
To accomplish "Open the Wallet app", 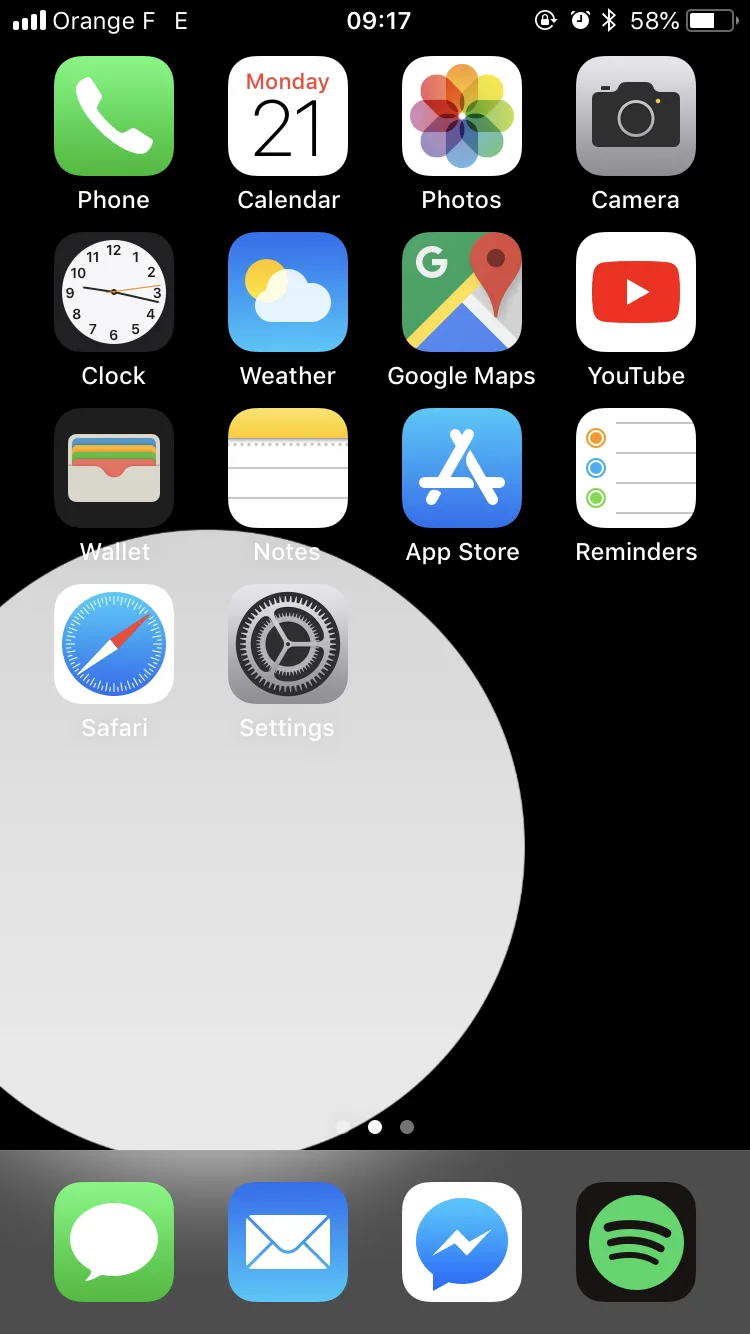I will tap(114, 468).
